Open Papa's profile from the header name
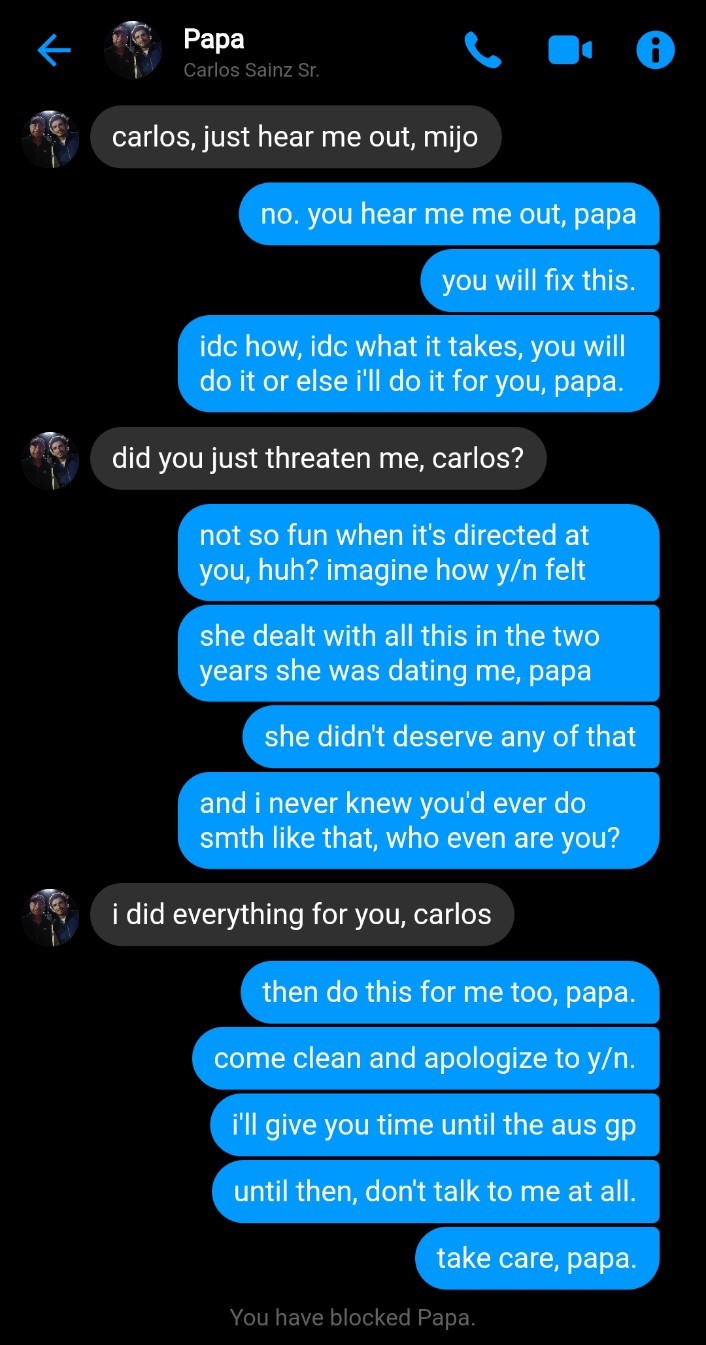Viewport: 706px width, 1345px height. [214, 40]
